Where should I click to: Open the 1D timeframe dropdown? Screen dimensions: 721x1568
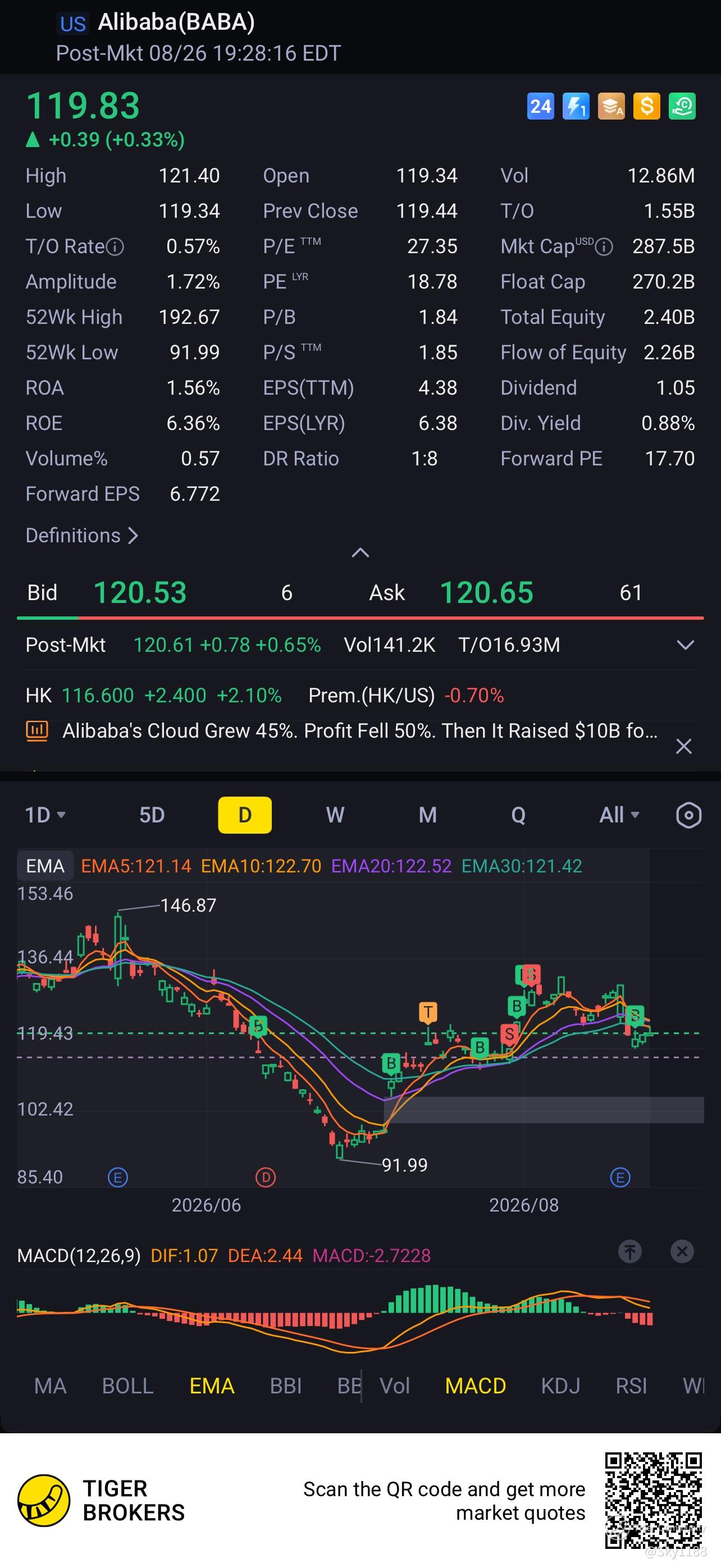(x=45, y=815)
